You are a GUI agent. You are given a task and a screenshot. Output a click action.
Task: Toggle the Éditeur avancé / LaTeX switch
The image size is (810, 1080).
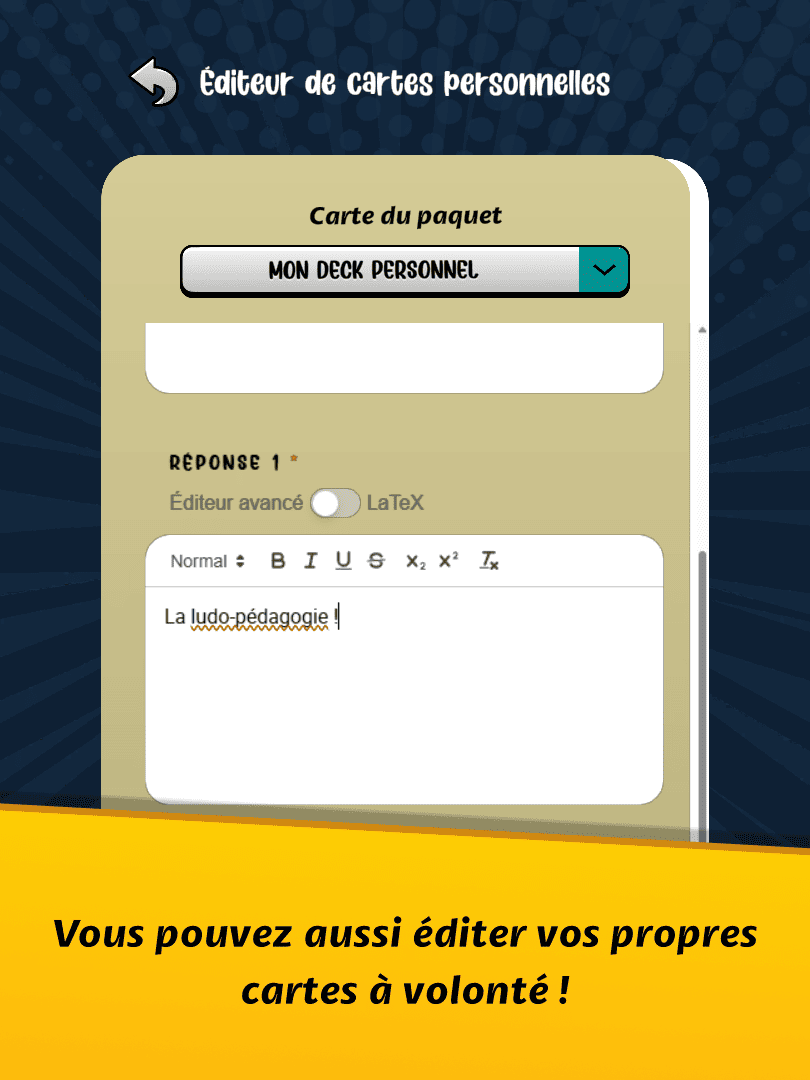click(335, 503)
